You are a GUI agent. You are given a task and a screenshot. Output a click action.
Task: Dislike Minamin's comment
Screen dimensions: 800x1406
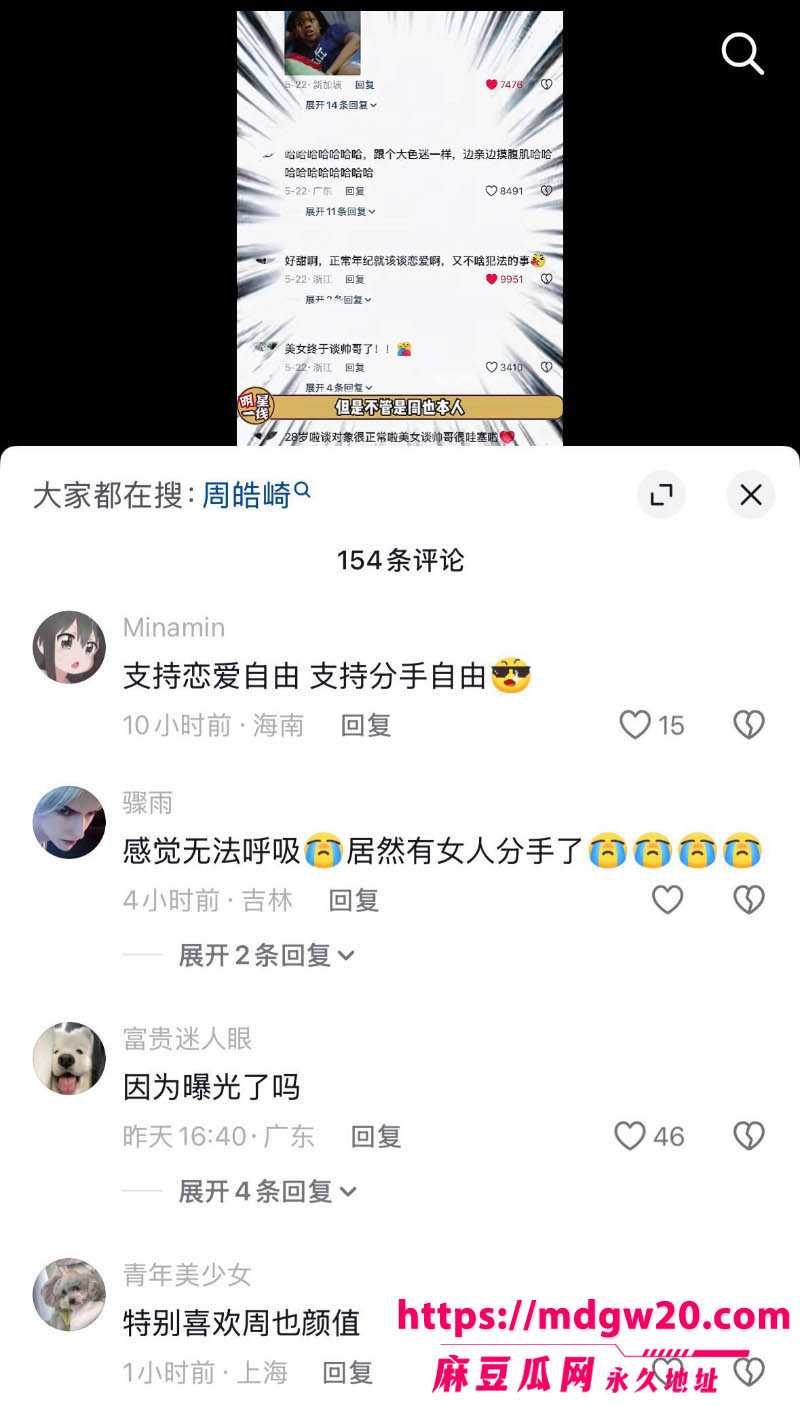[749, 724]
